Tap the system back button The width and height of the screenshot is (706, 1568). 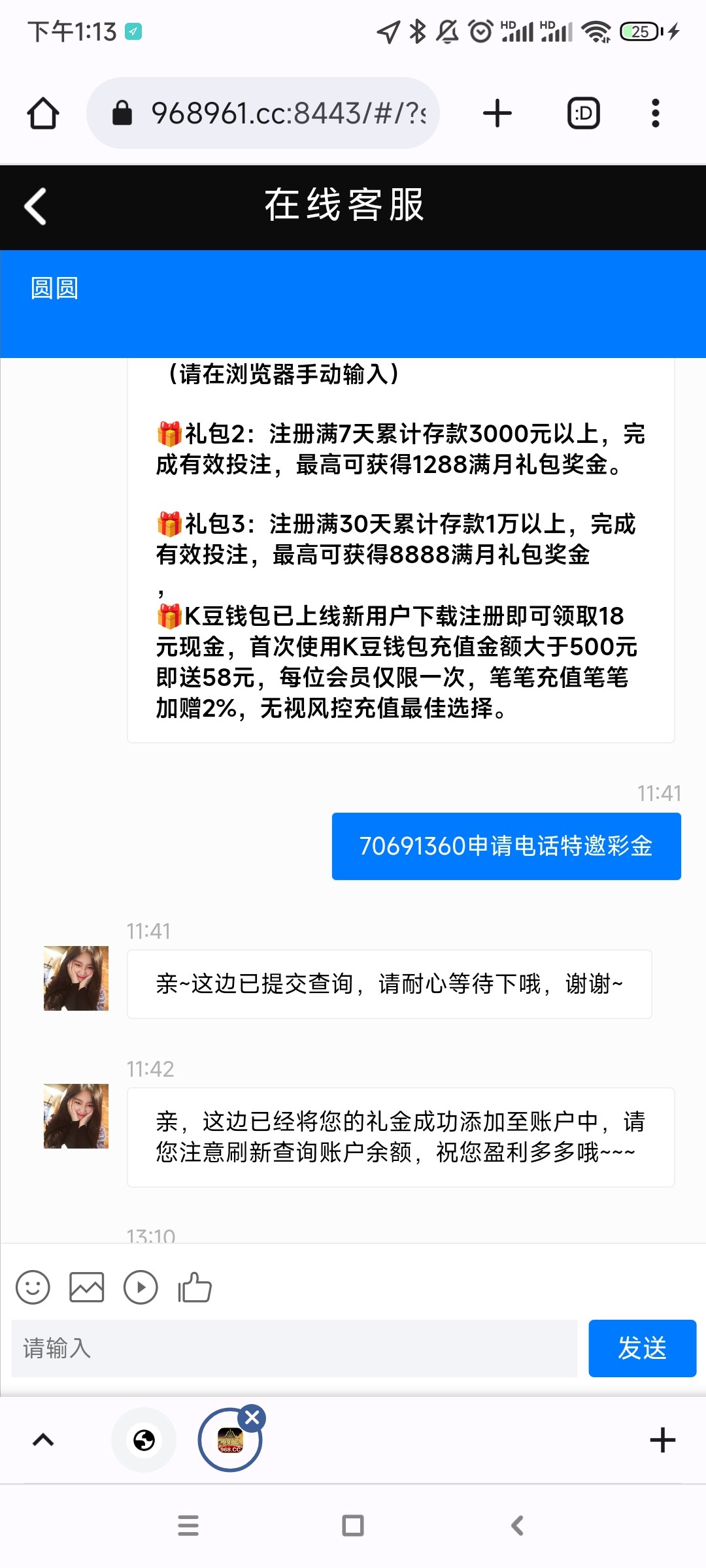coord(517,1526)
